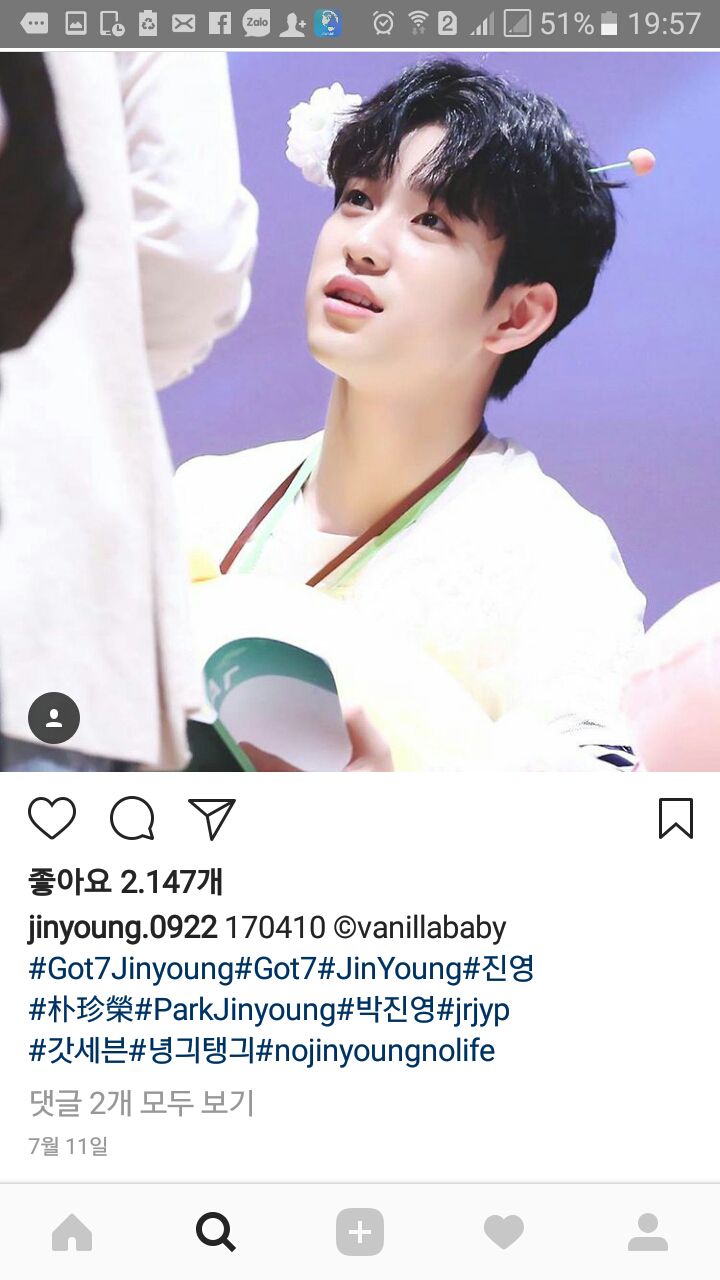
Task: Go to the Home feed tab
Action: [72, 1232]
